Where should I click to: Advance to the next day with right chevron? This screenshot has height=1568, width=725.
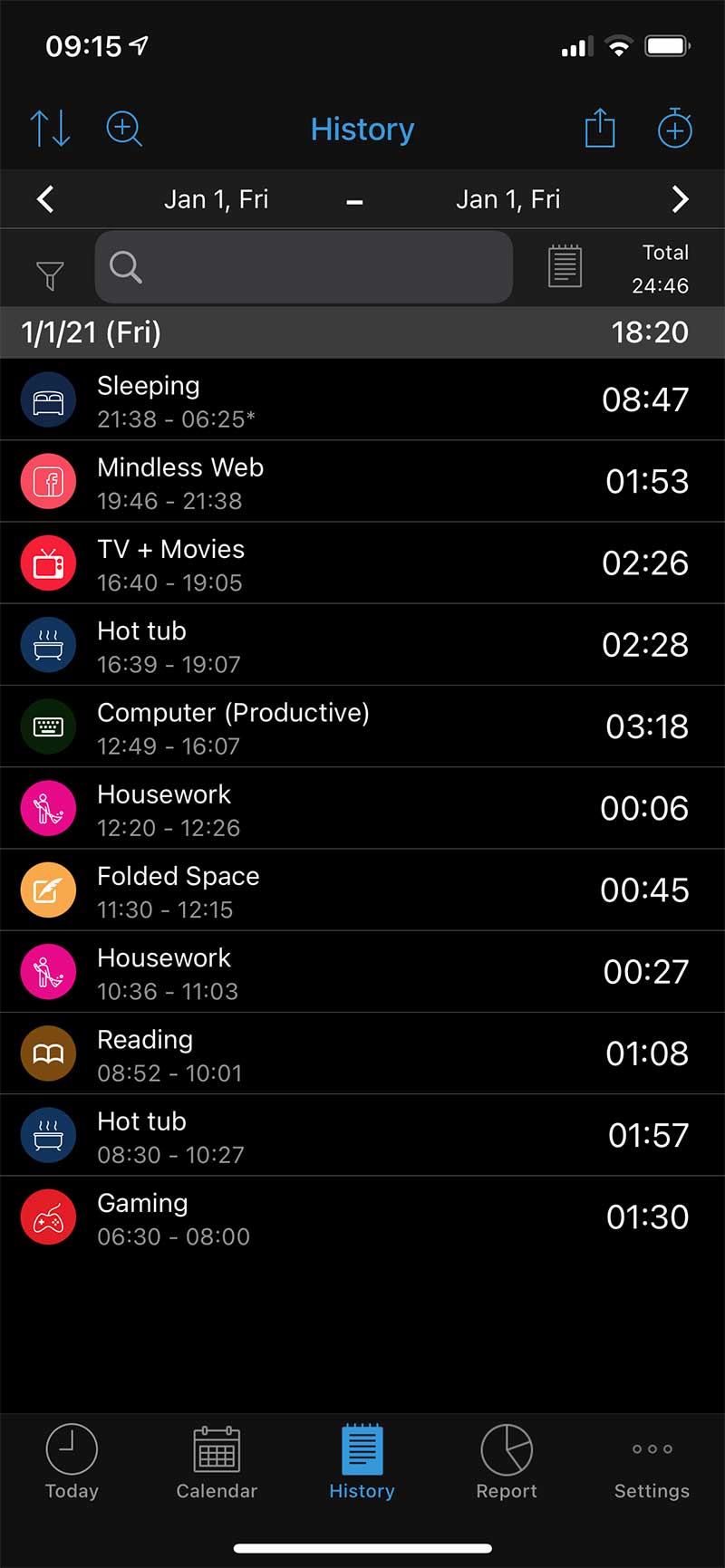[681, 199]
